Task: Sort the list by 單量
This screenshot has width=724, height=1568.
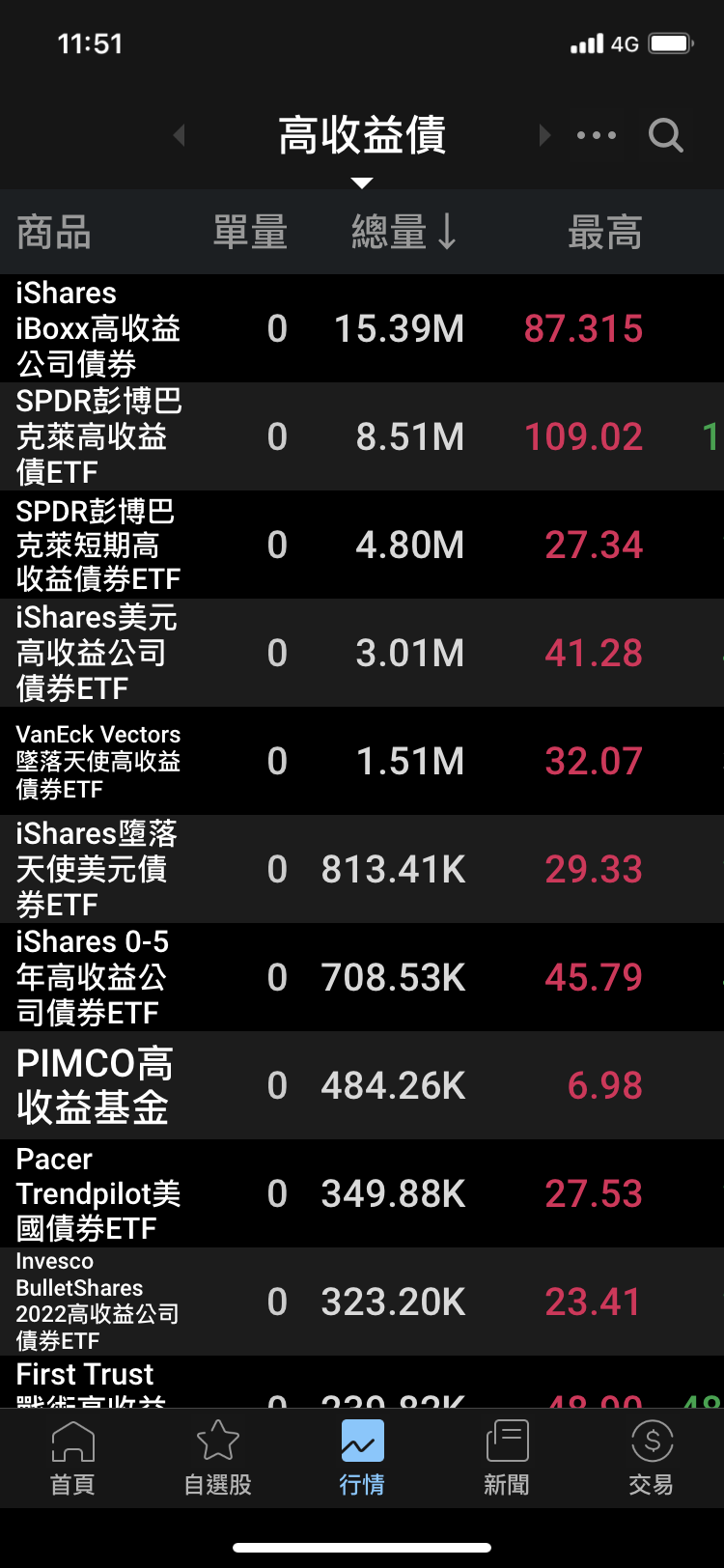Action: [x=250, y=233]
